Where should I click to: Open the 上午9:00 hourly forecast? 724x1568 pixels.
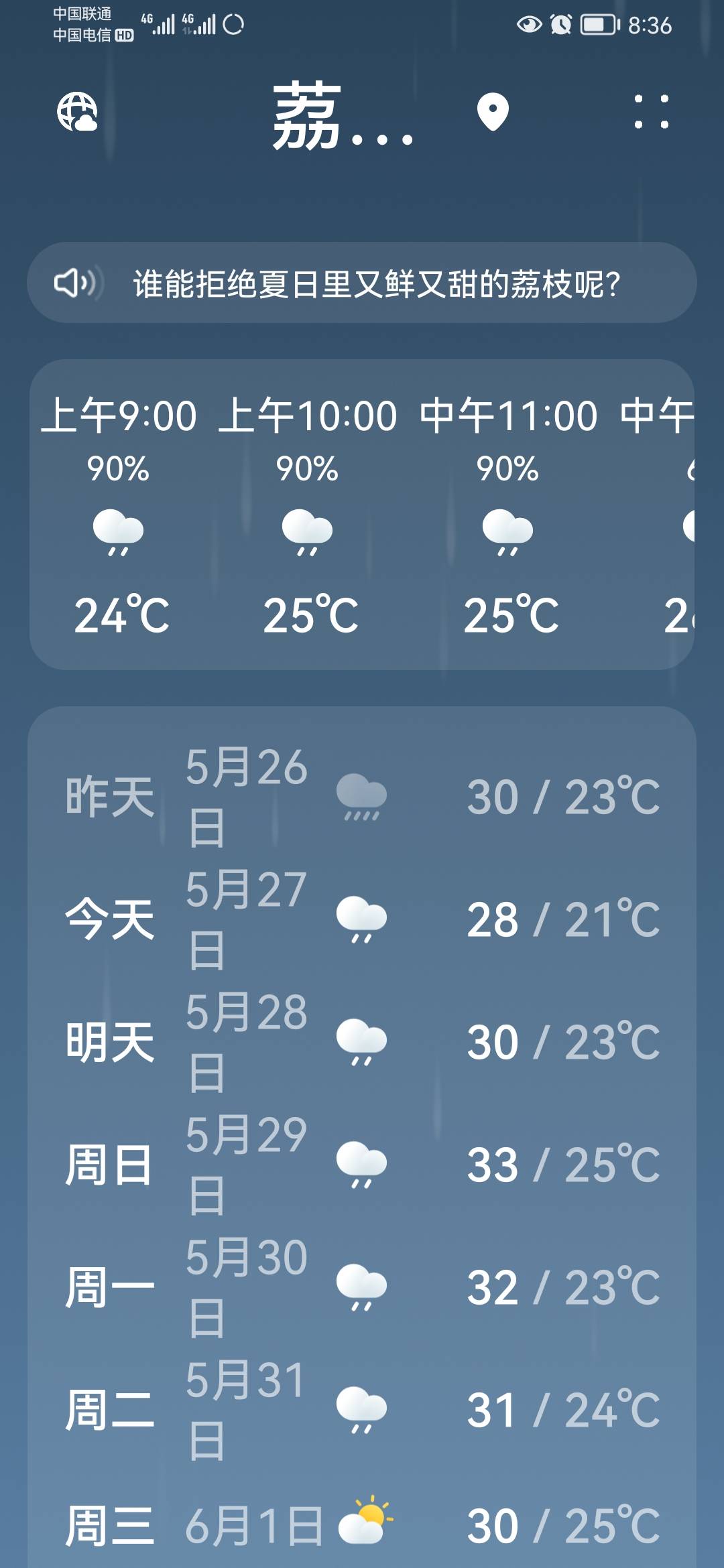coord(119,515)
